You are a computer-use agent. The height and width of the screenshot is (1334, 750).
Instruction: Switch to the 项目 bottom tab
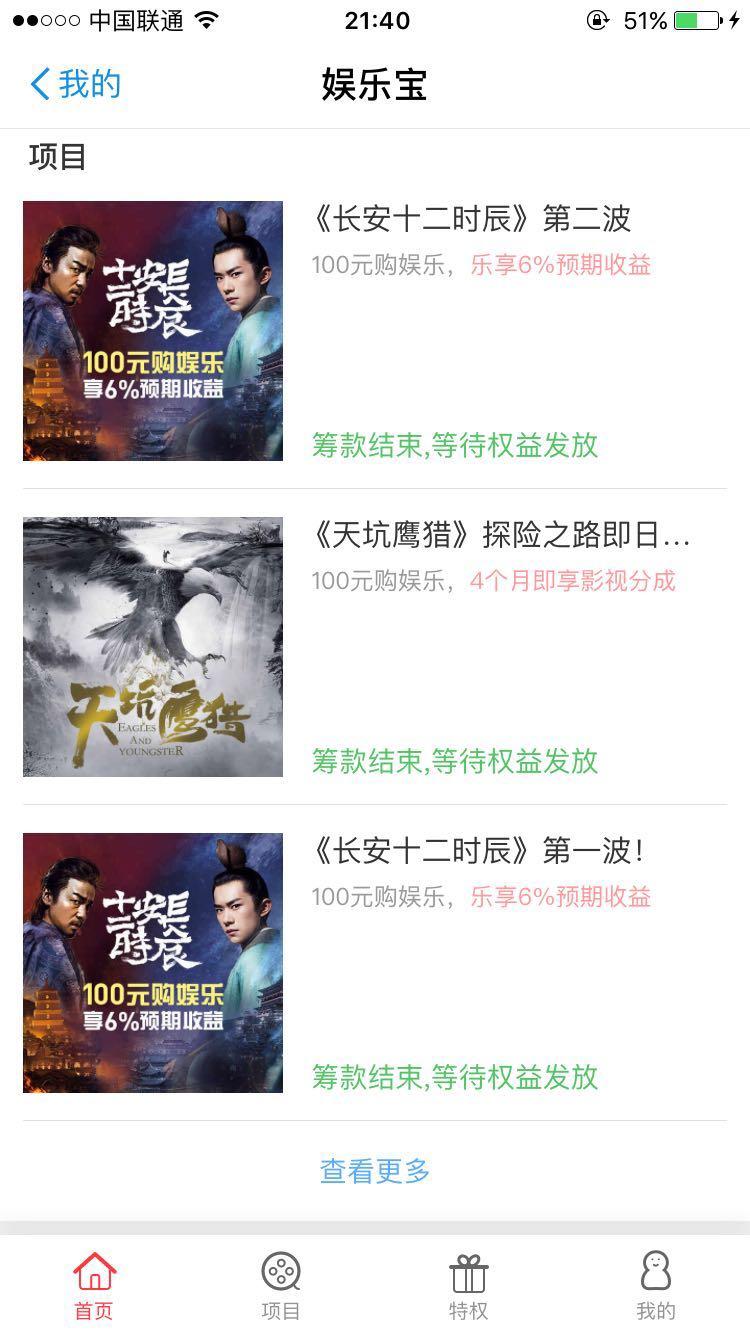[x=281, y=1289]
